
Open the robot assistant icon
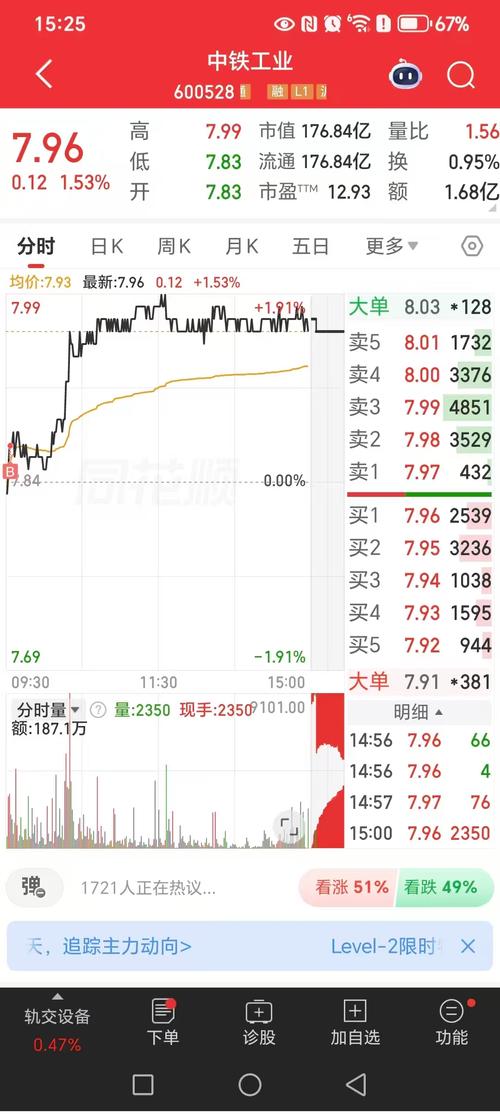[406, 75]
